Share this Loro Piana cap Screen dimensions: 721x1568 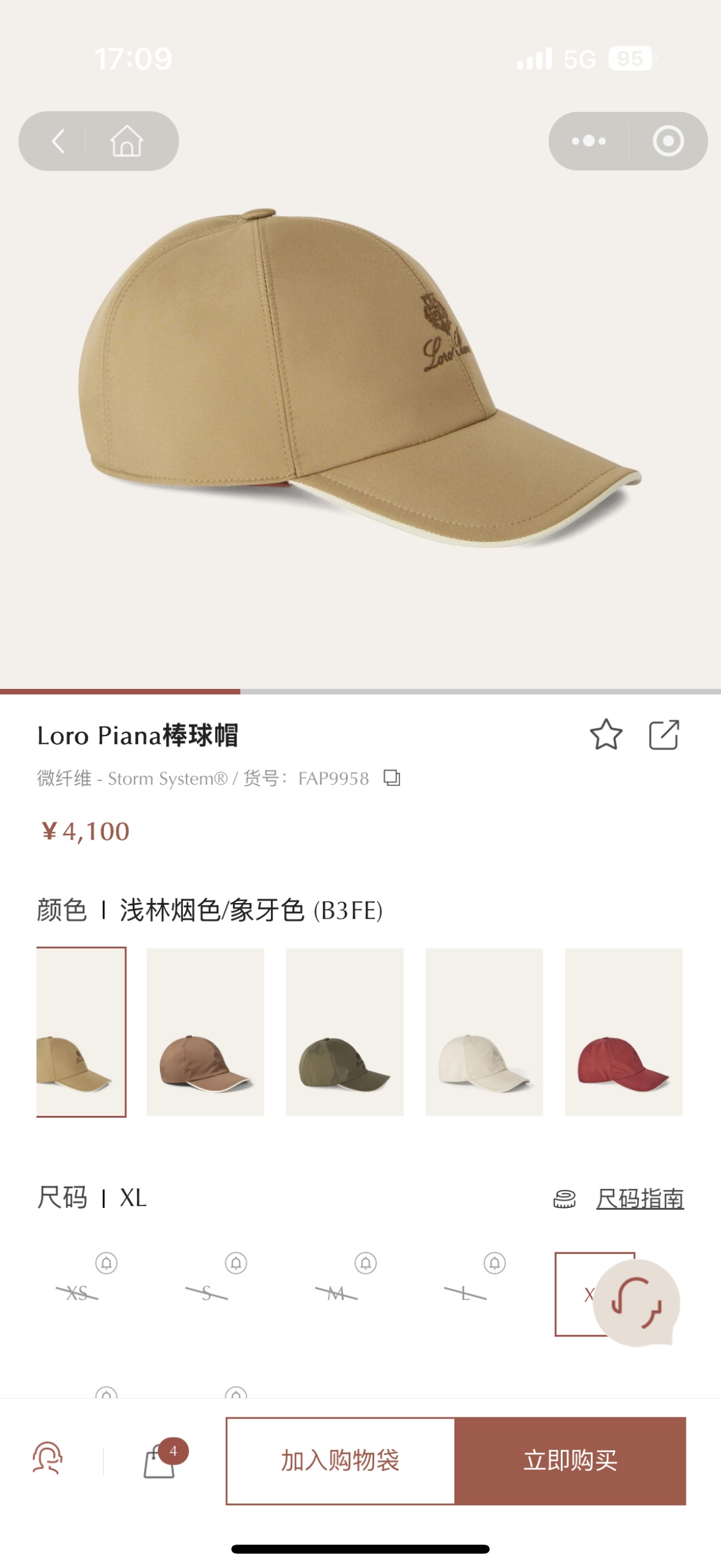pyautogui.click(x=663, y=735)
